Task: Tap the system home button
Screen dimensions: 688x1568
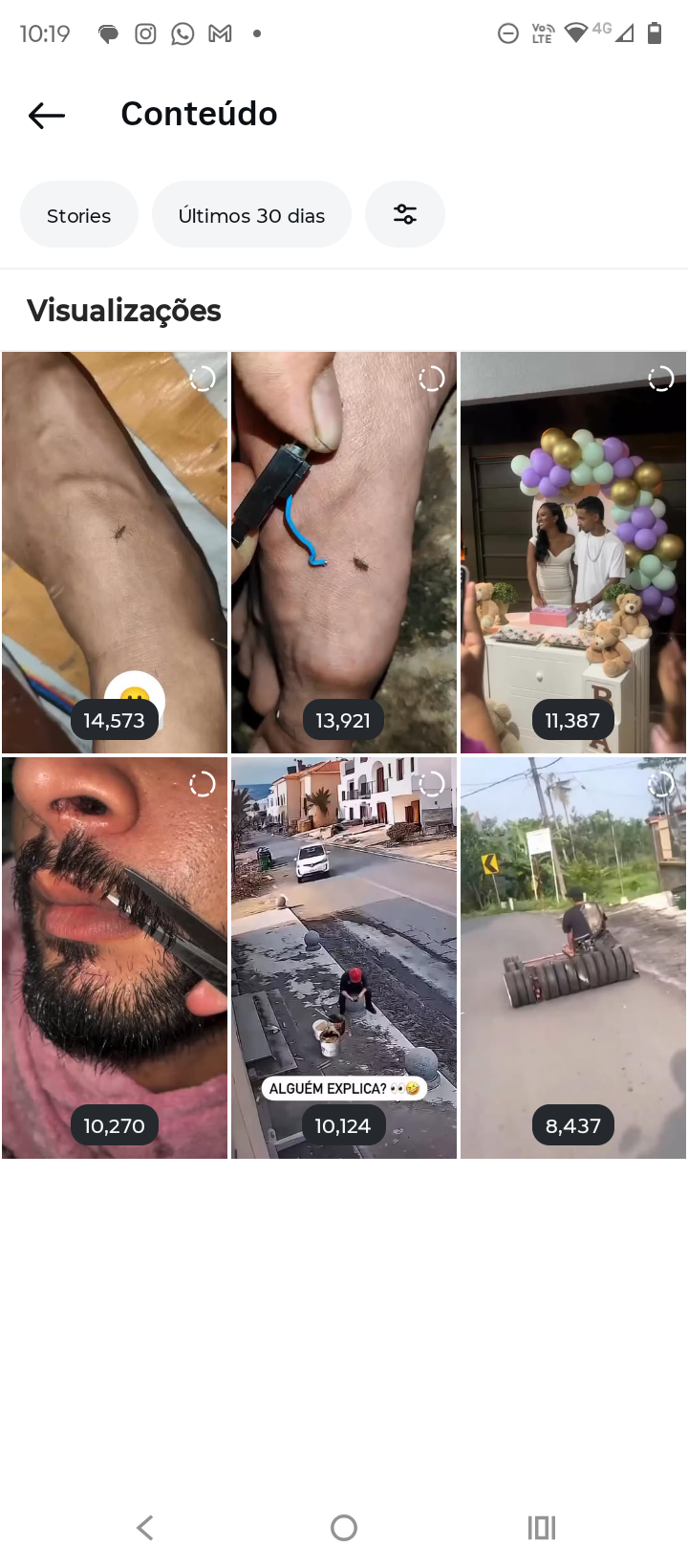Action: [344, 1528]
